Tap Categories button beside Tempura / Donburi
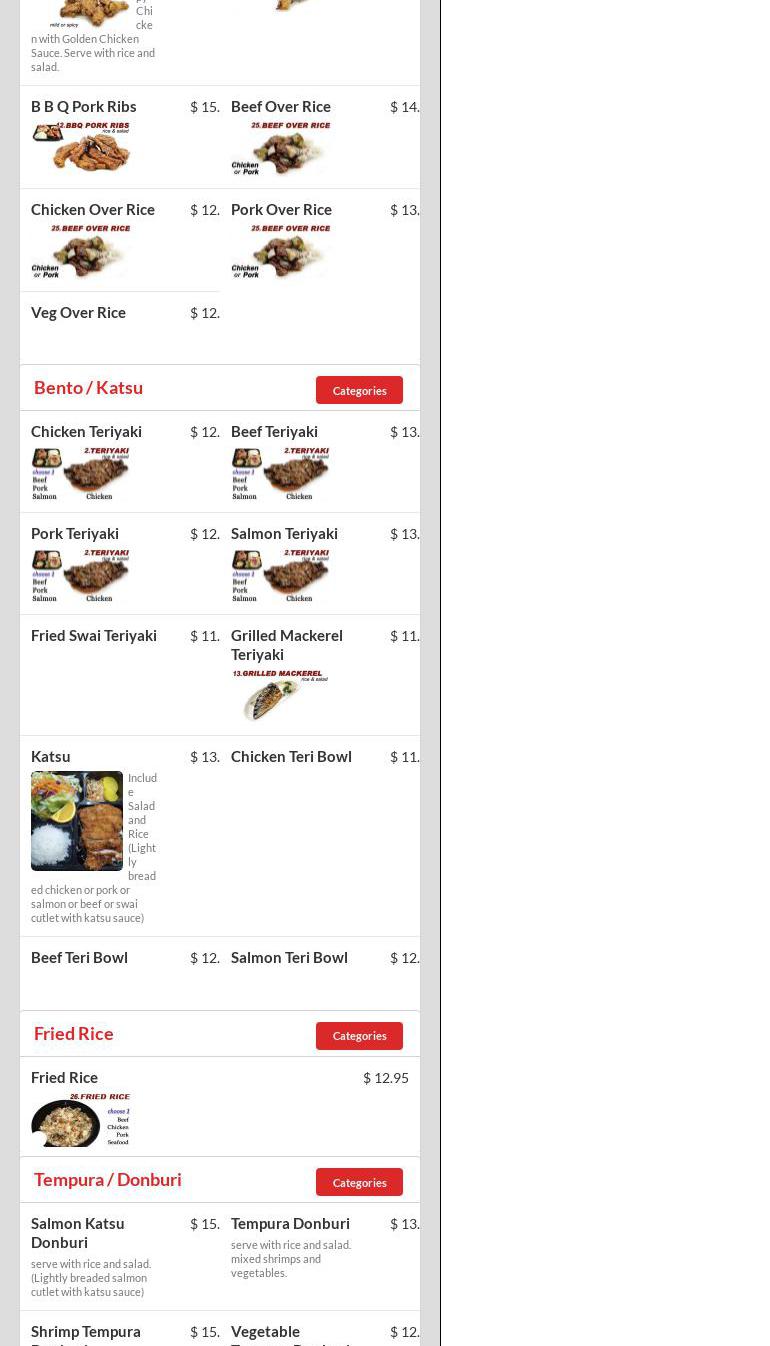Viewport: 770px width, 1346px height. 359,1182
